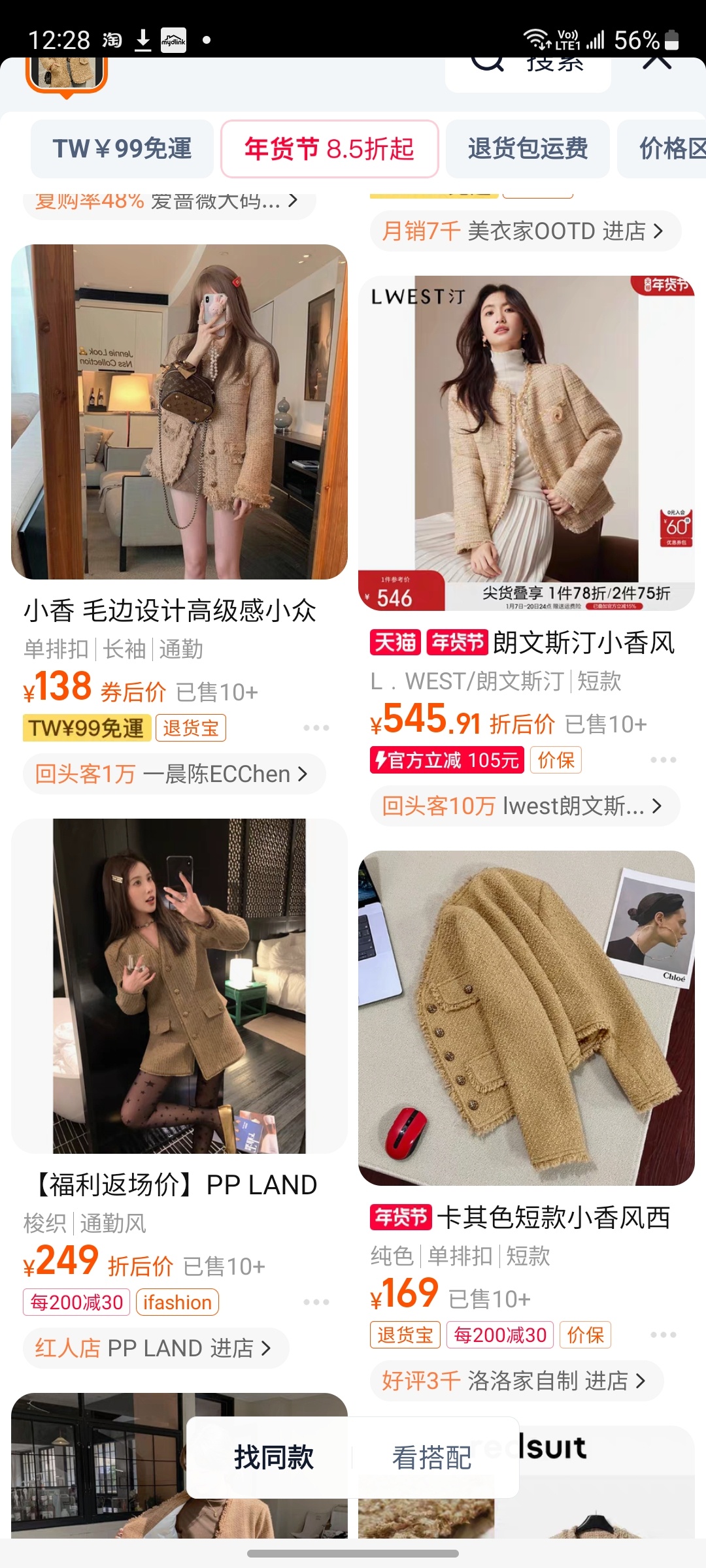
Task: Select the 年货节 8.5折起 filter chip
Action: (329, 149)
